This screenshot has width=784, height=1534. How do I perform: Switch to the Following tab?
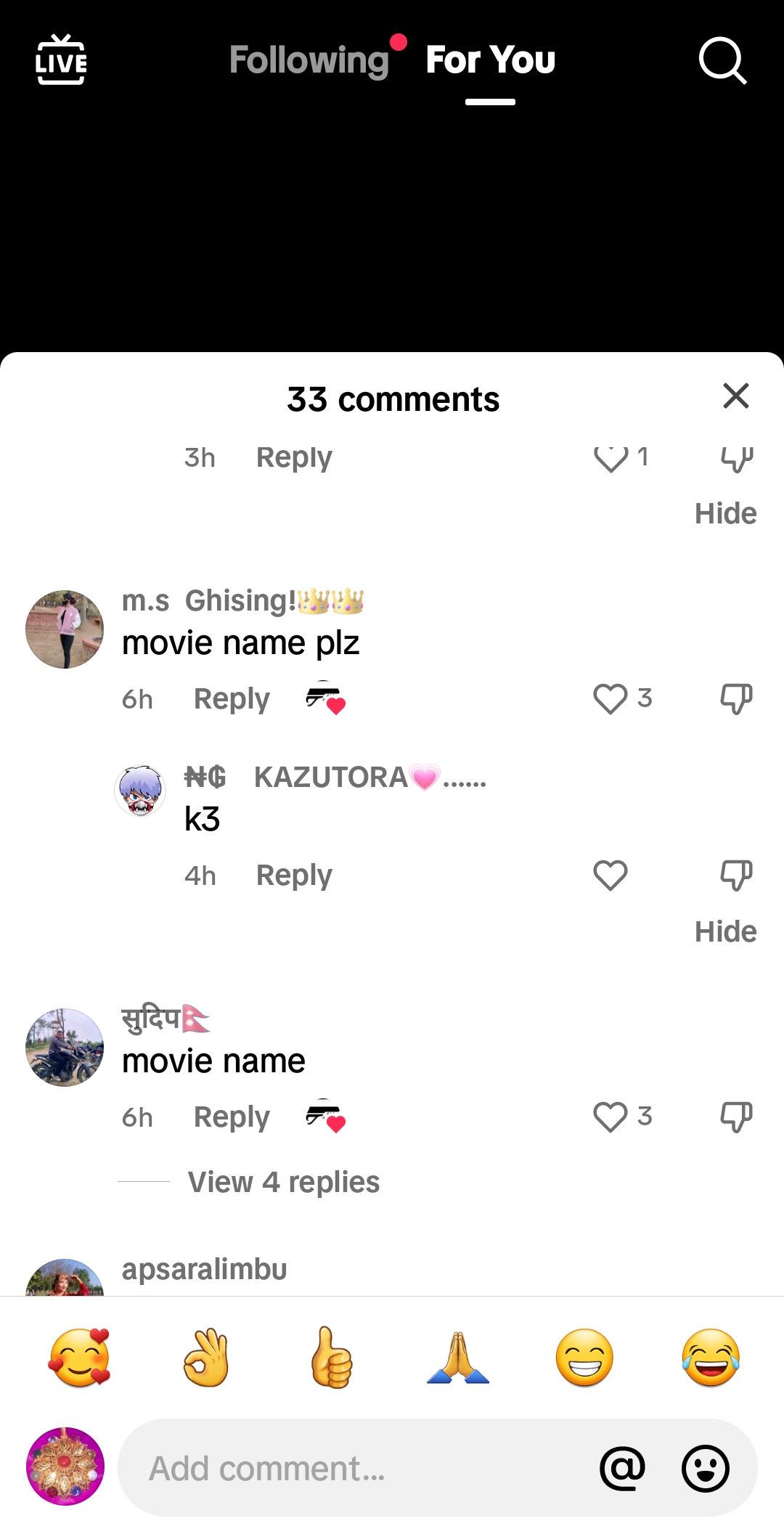pyautogui.click(x=309, y=60)
